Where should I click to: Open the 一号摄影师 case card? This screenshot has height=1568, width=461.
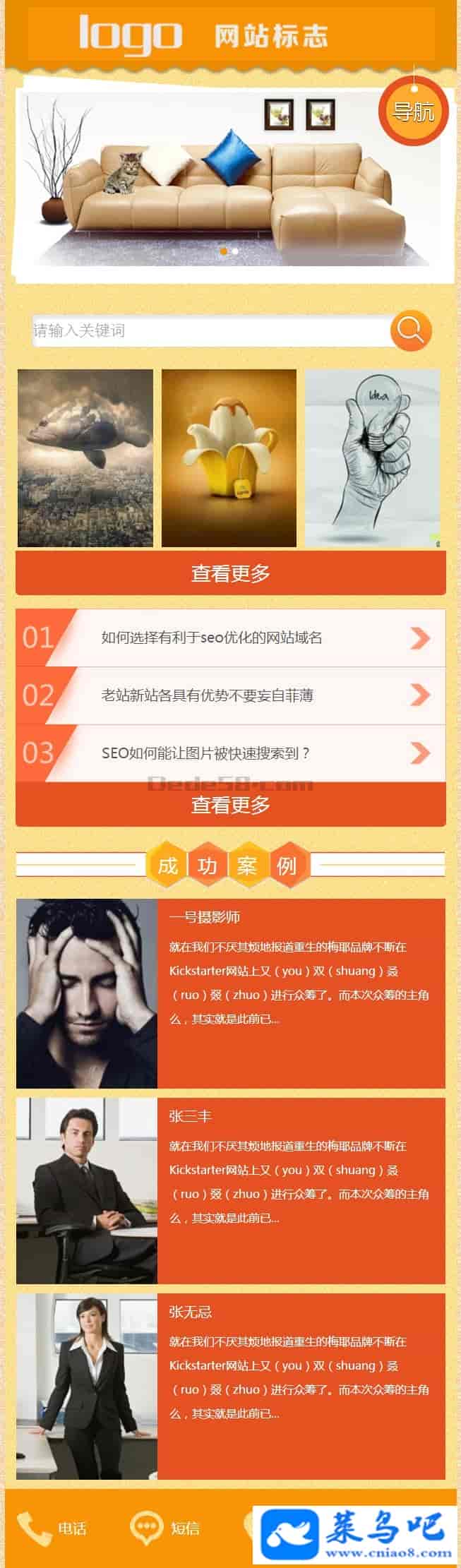(230, 993)
